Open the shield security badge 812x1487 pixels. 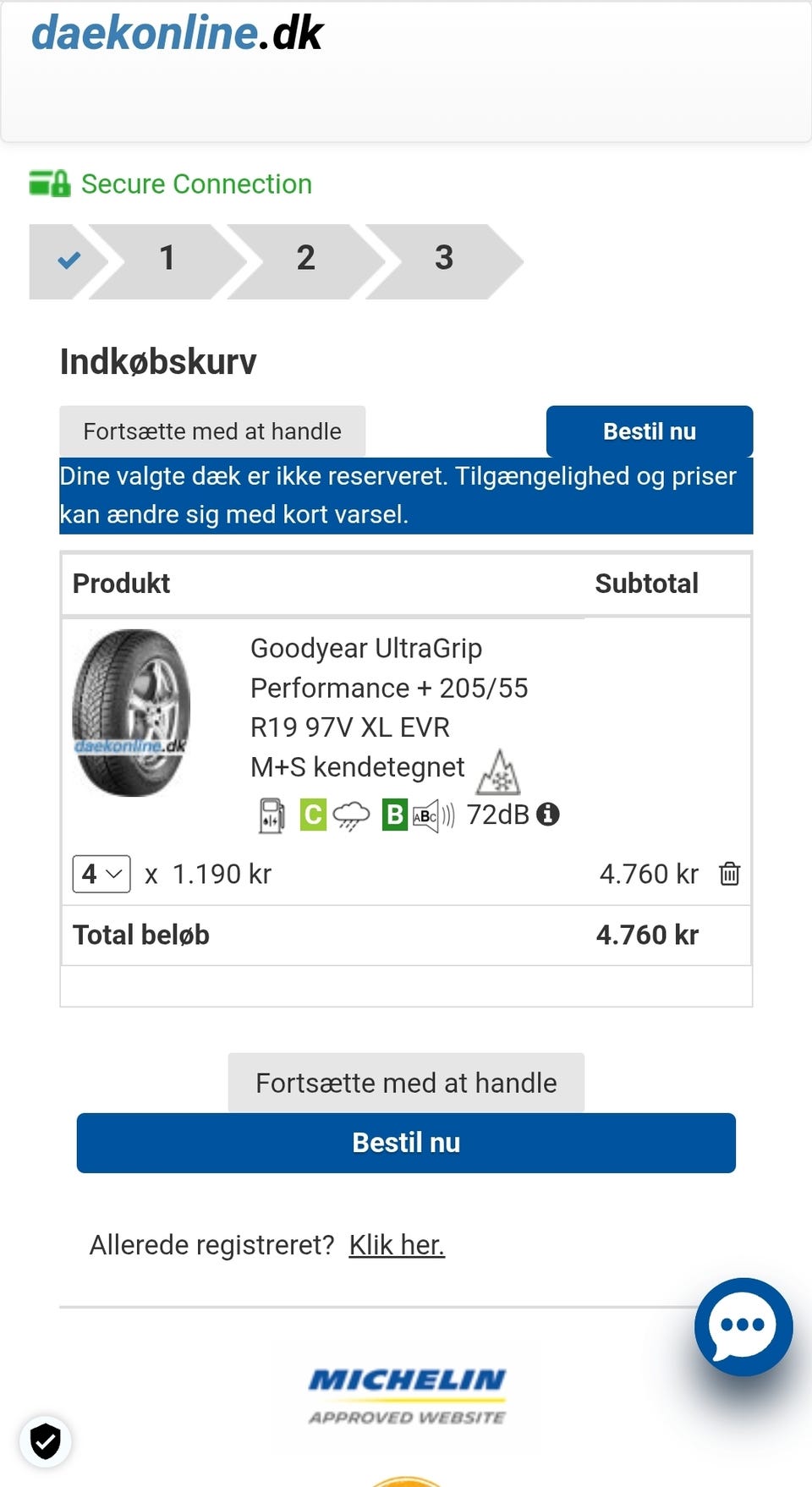[x=46, y=1440]
